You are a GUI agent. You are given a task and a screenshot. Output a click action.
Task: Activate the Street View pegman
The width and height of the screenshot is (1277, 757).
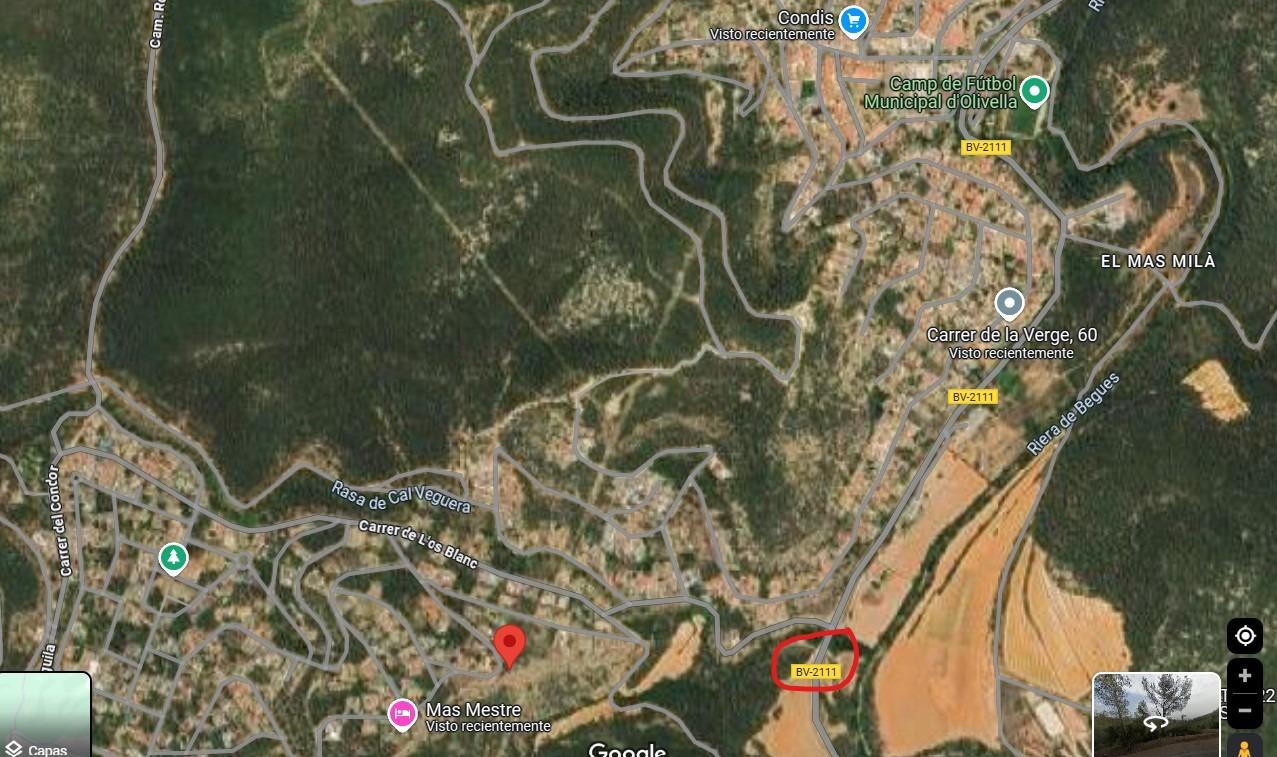[x=1244, y=746]
